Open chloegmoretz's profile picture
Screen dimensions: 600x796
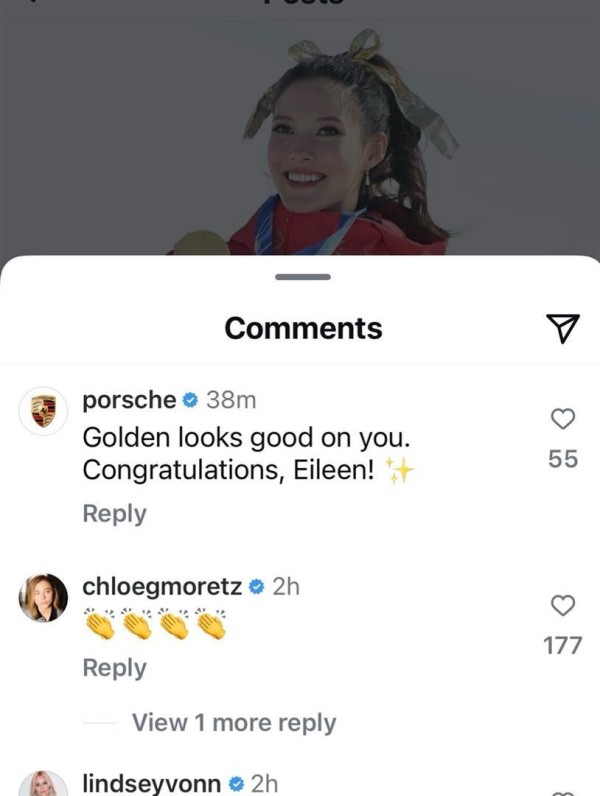click(x=43, y=598)
